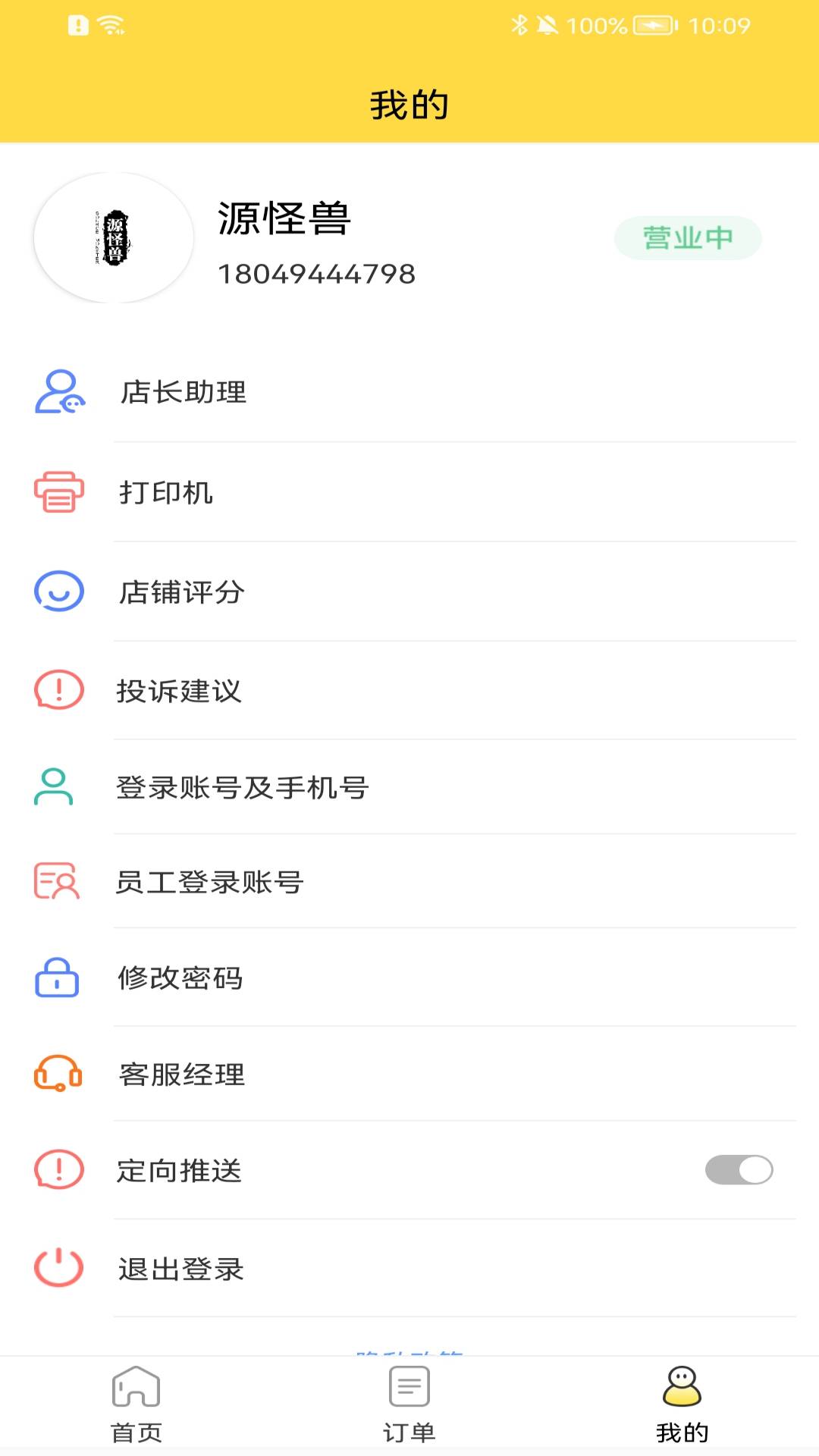The image size is (819, 1456).
Task: Click the 营业中 status badge
Action: [687, 237]
